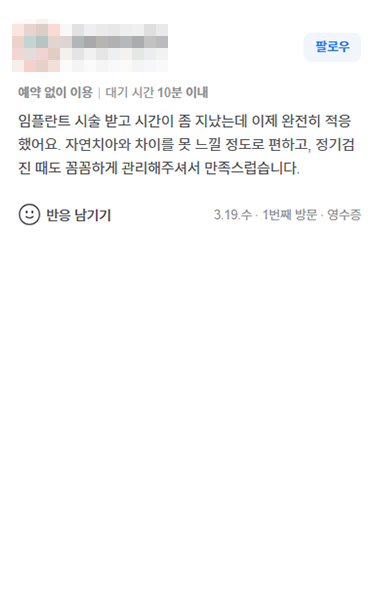Image resolution: width=375 pixels, height=612 pixels.
Task: Tap 반응 남기기 to react
Action: (x=65, y=215)
